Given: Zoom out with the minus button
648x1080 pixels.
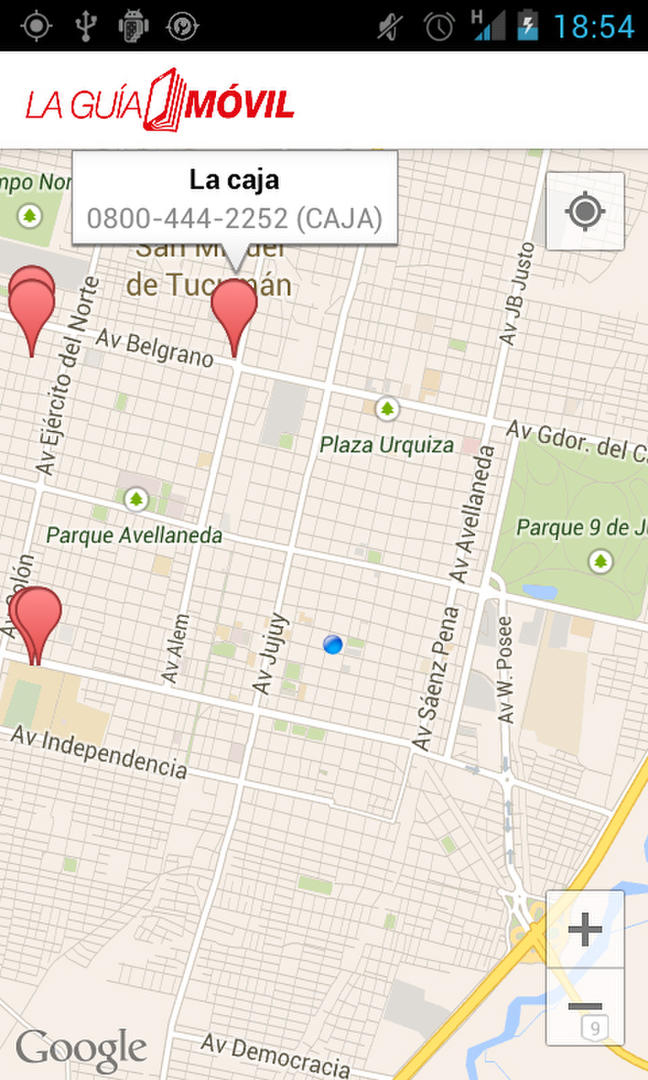Looking at the screenshot, I should click(585, 1006).
